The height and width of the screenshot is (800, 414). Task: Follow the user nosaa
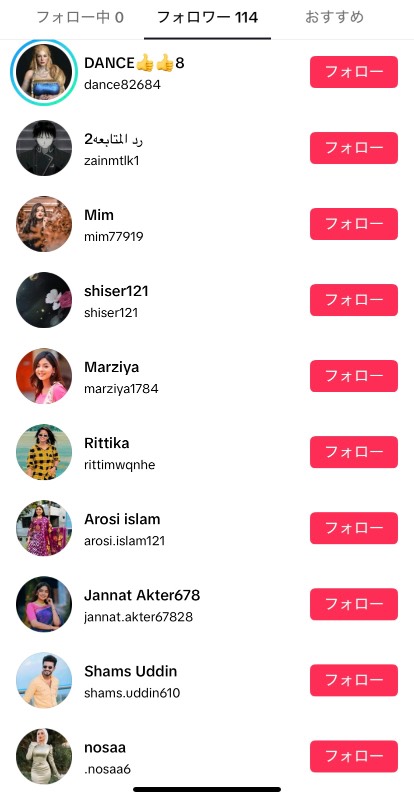[x=354, y=756]
